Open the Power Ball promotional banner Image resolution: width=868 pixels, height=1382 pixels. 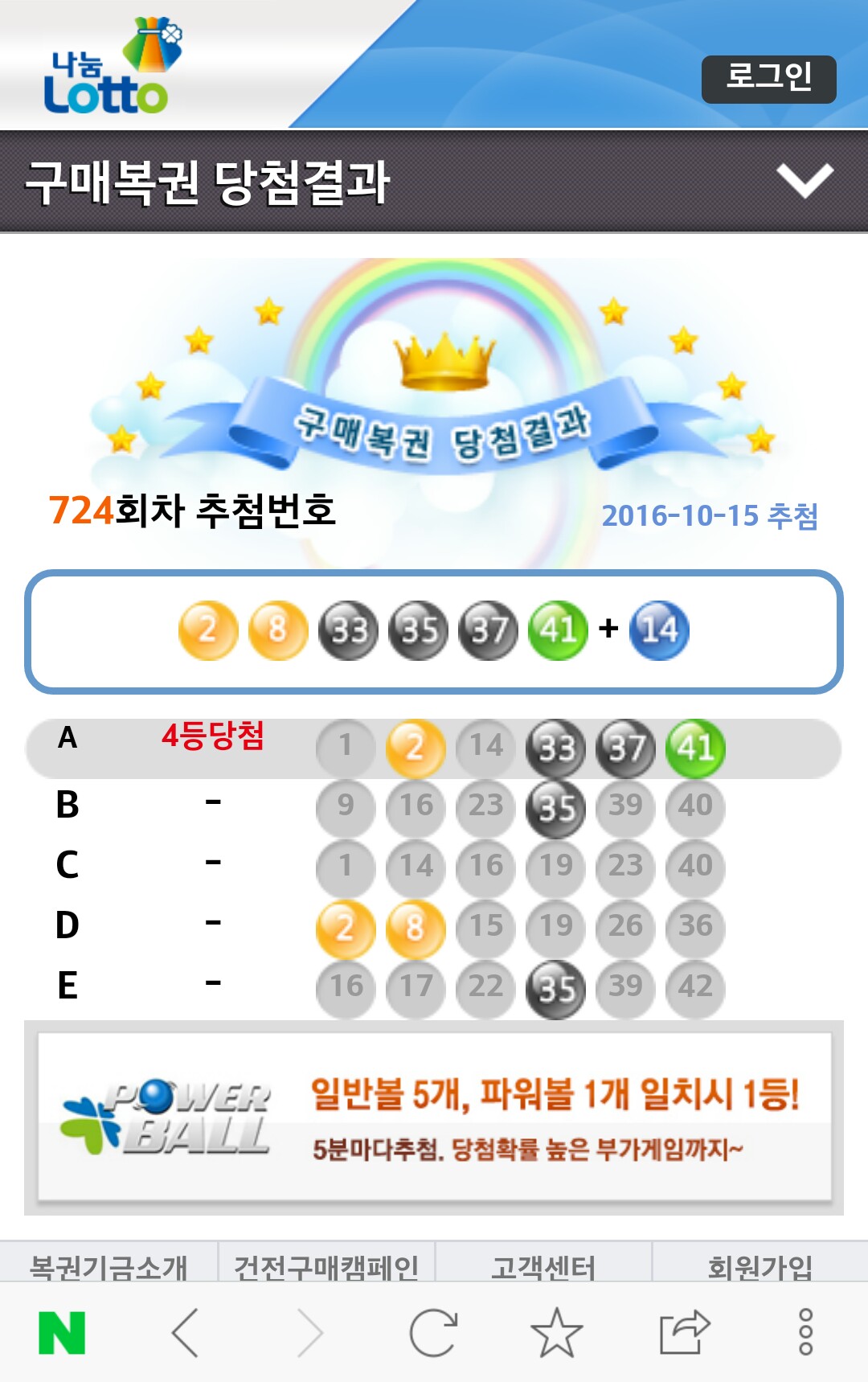tap(434, 1117)
